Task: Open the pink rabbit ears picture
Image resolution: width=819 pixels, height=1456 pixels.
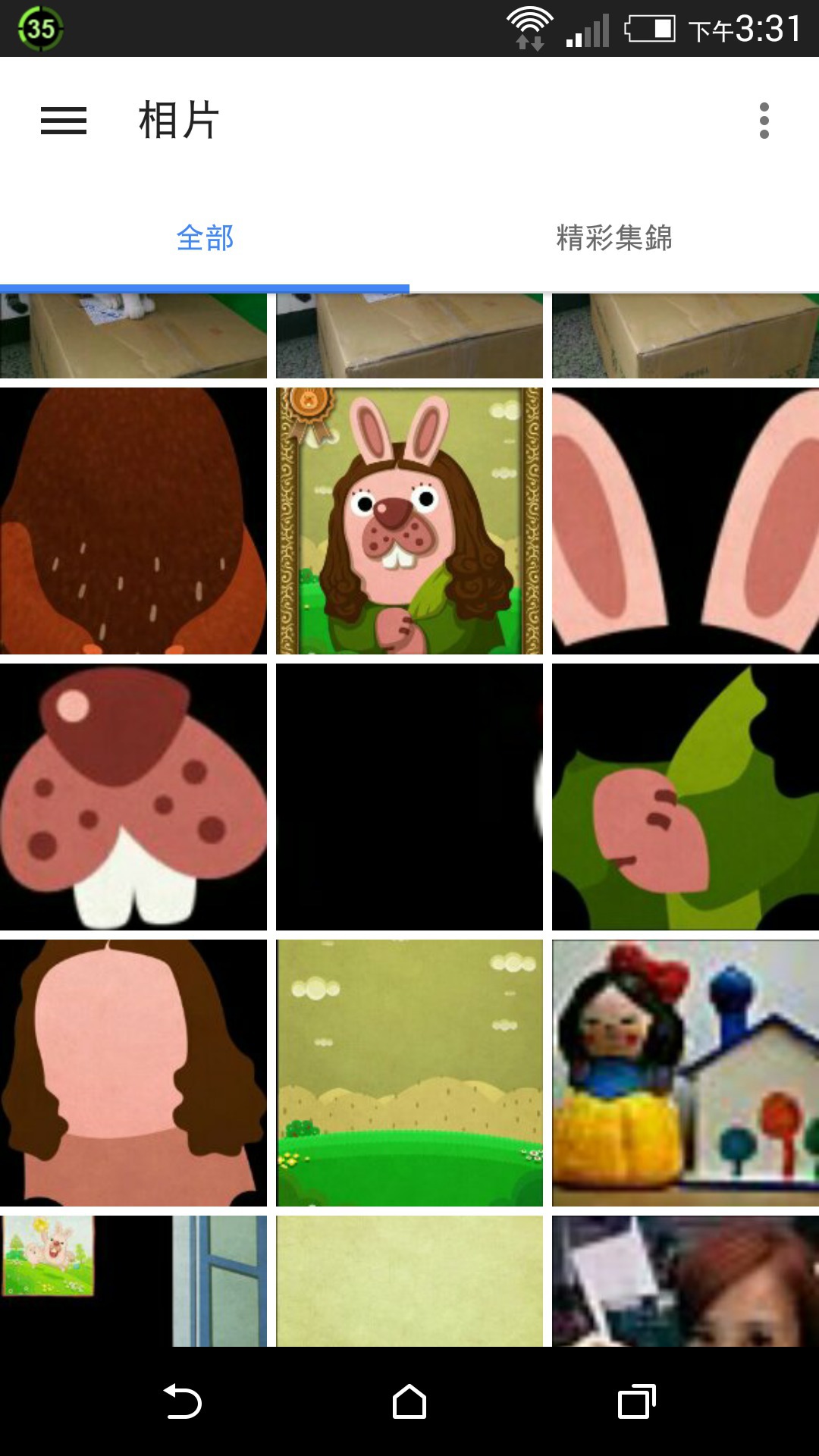Action: pos(686,521)
